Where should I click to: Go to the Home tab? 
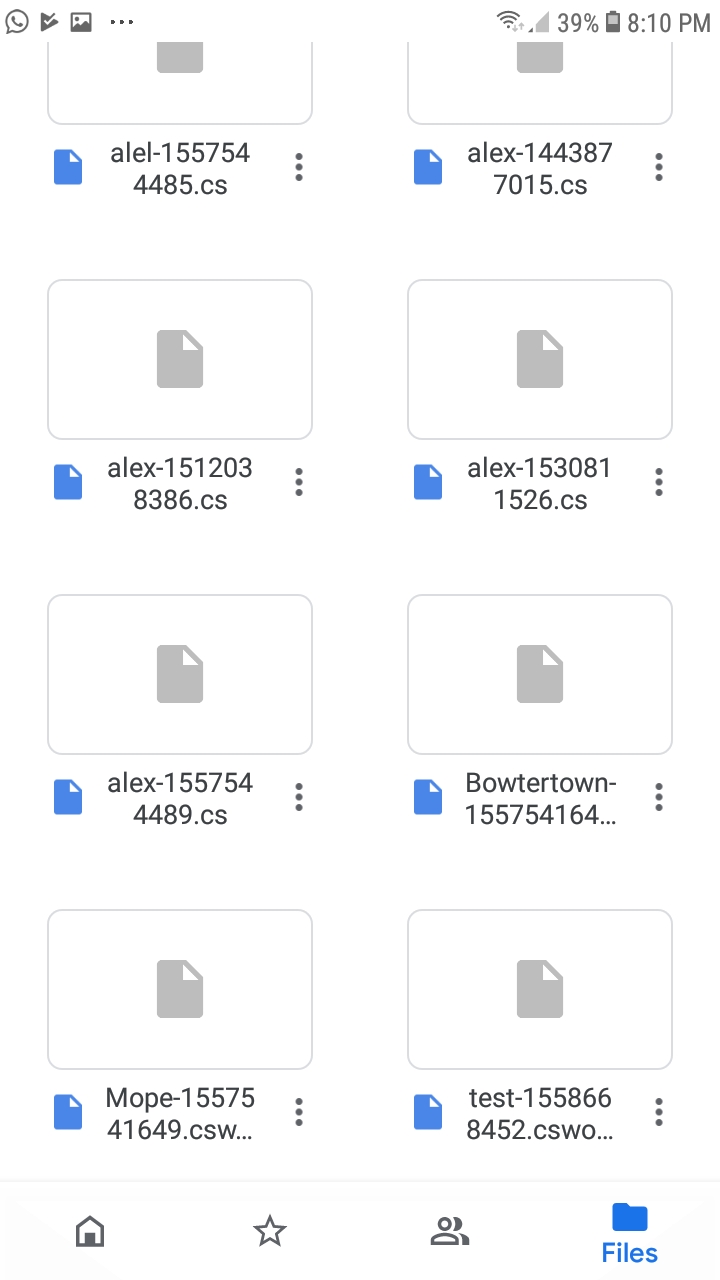90,1232
